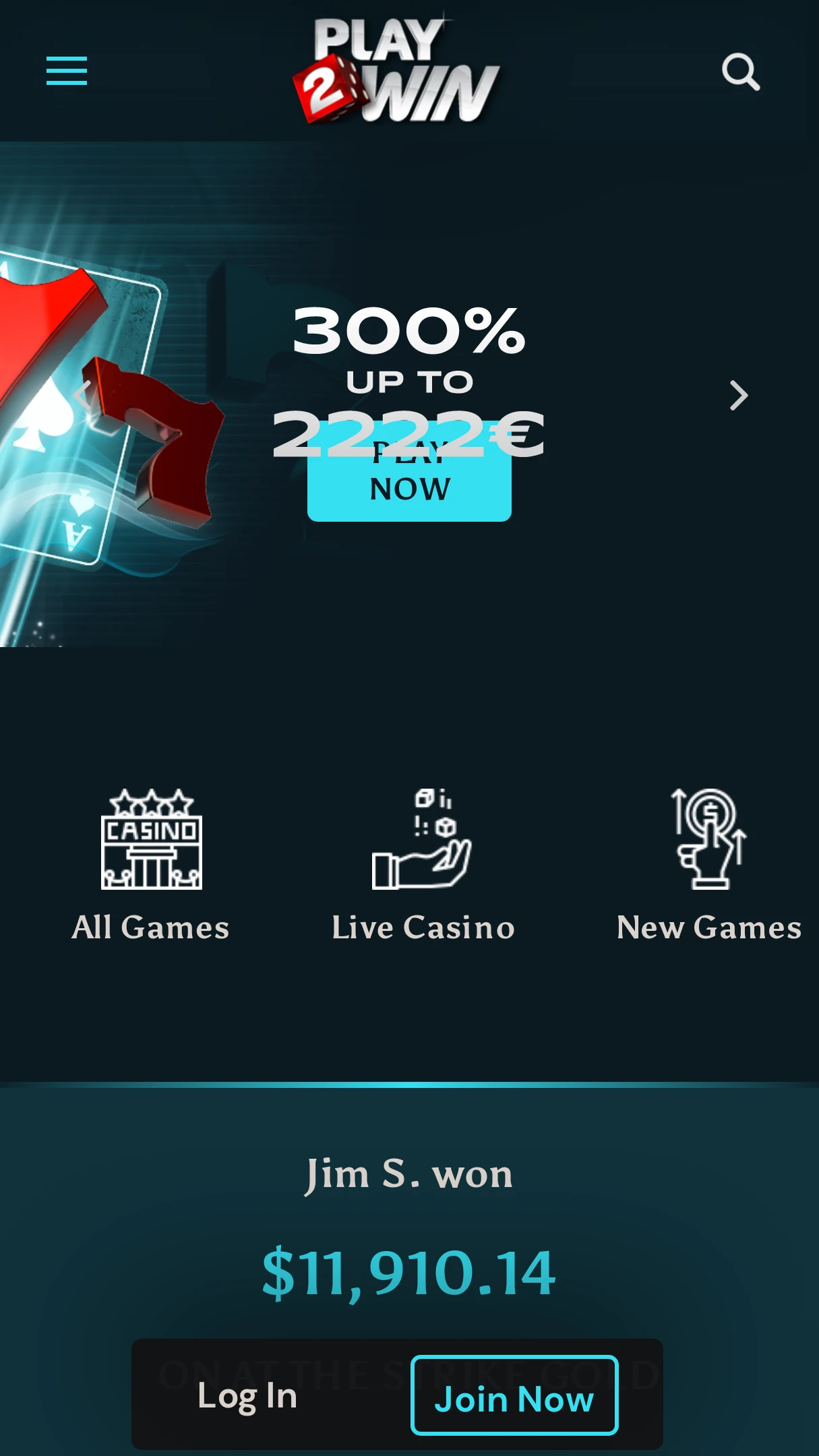The image size is (819, 1456).
Task: Open the hamburger menu
Action: coord(66,71)
